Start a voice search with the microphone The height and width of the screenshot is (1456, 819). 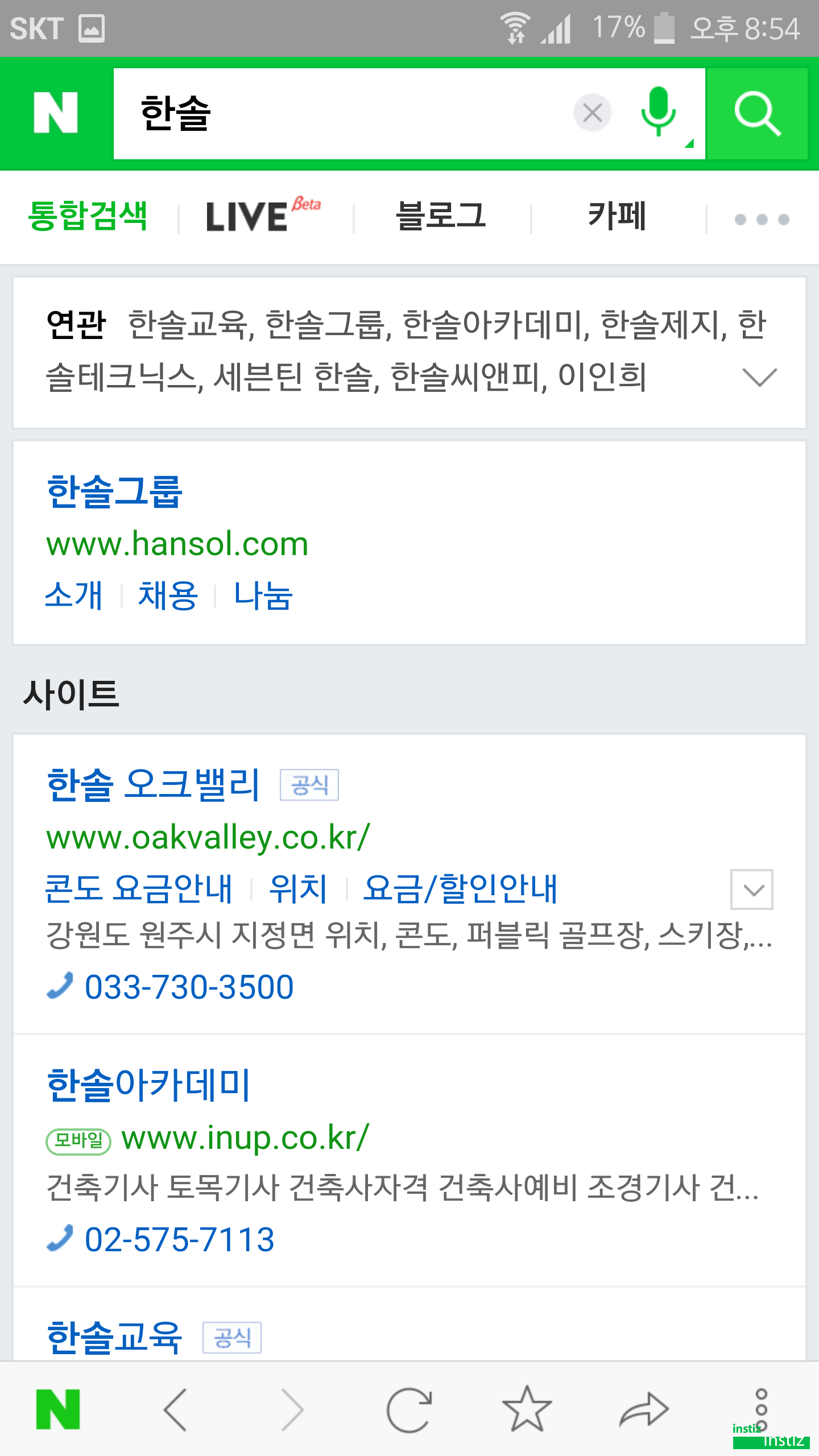[658, 111]
